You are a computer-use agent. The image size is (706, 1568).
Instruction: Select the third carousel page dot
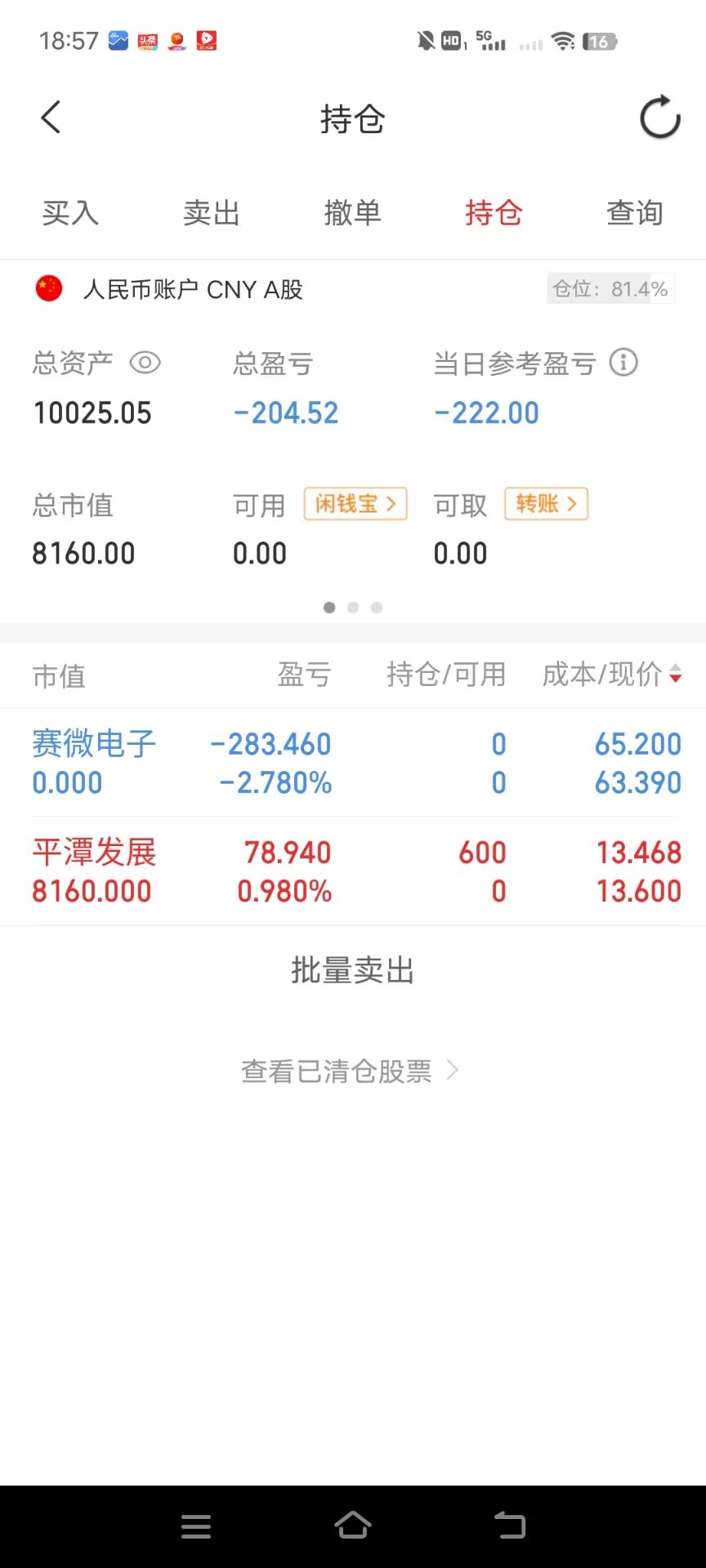coord(376,607)
